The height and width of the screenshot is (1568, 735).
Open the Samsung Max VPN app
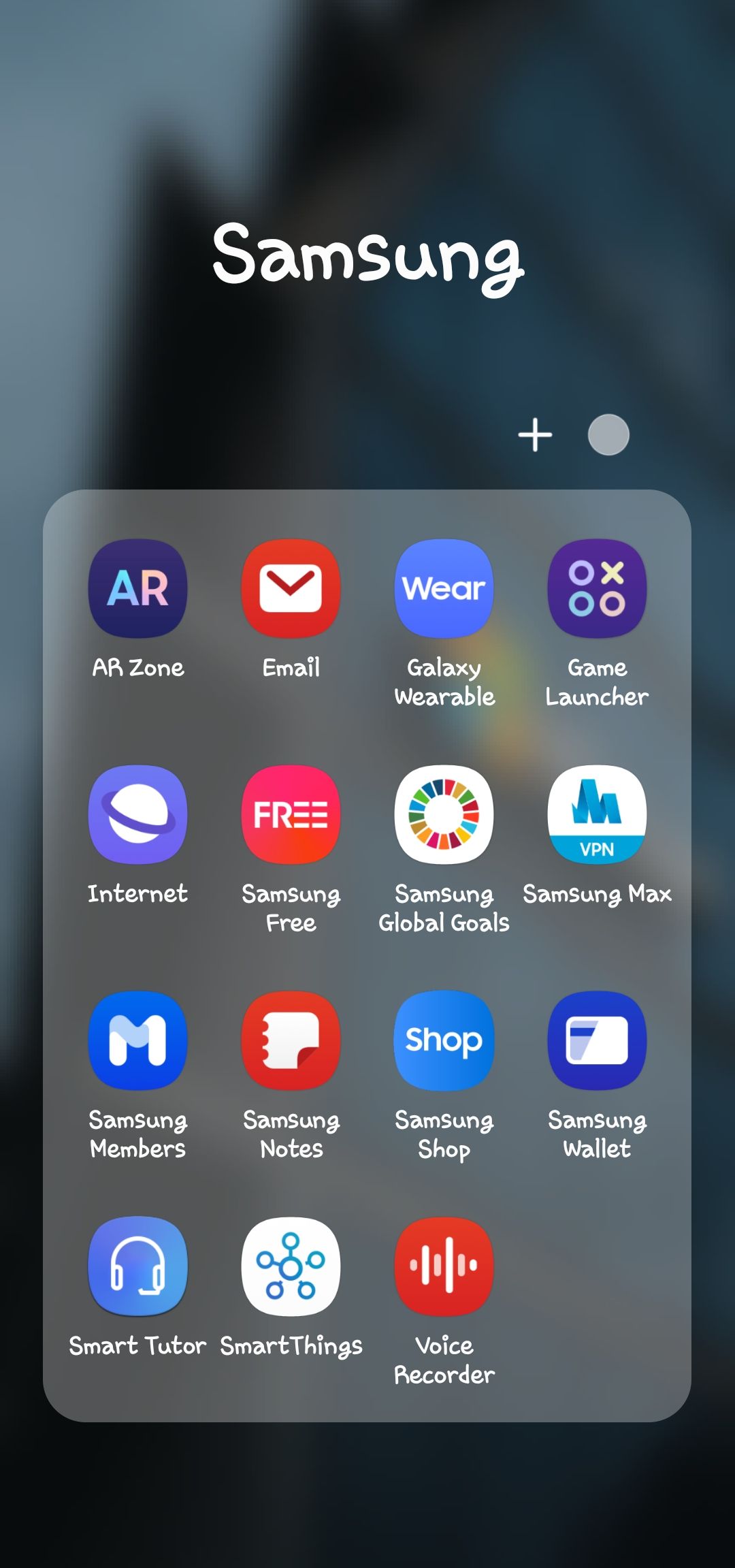tap(597, 816)
